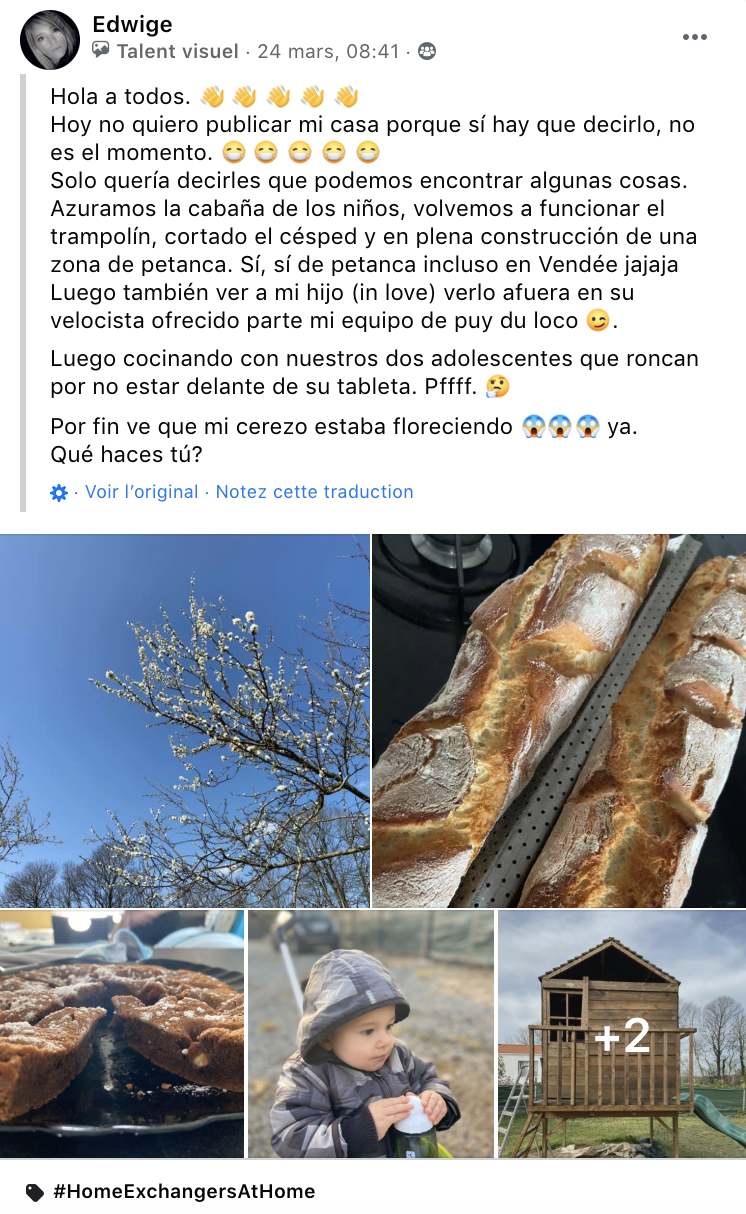Open Edwige's profile picture
746x1214 pixels.
click(x=50, y=40)
